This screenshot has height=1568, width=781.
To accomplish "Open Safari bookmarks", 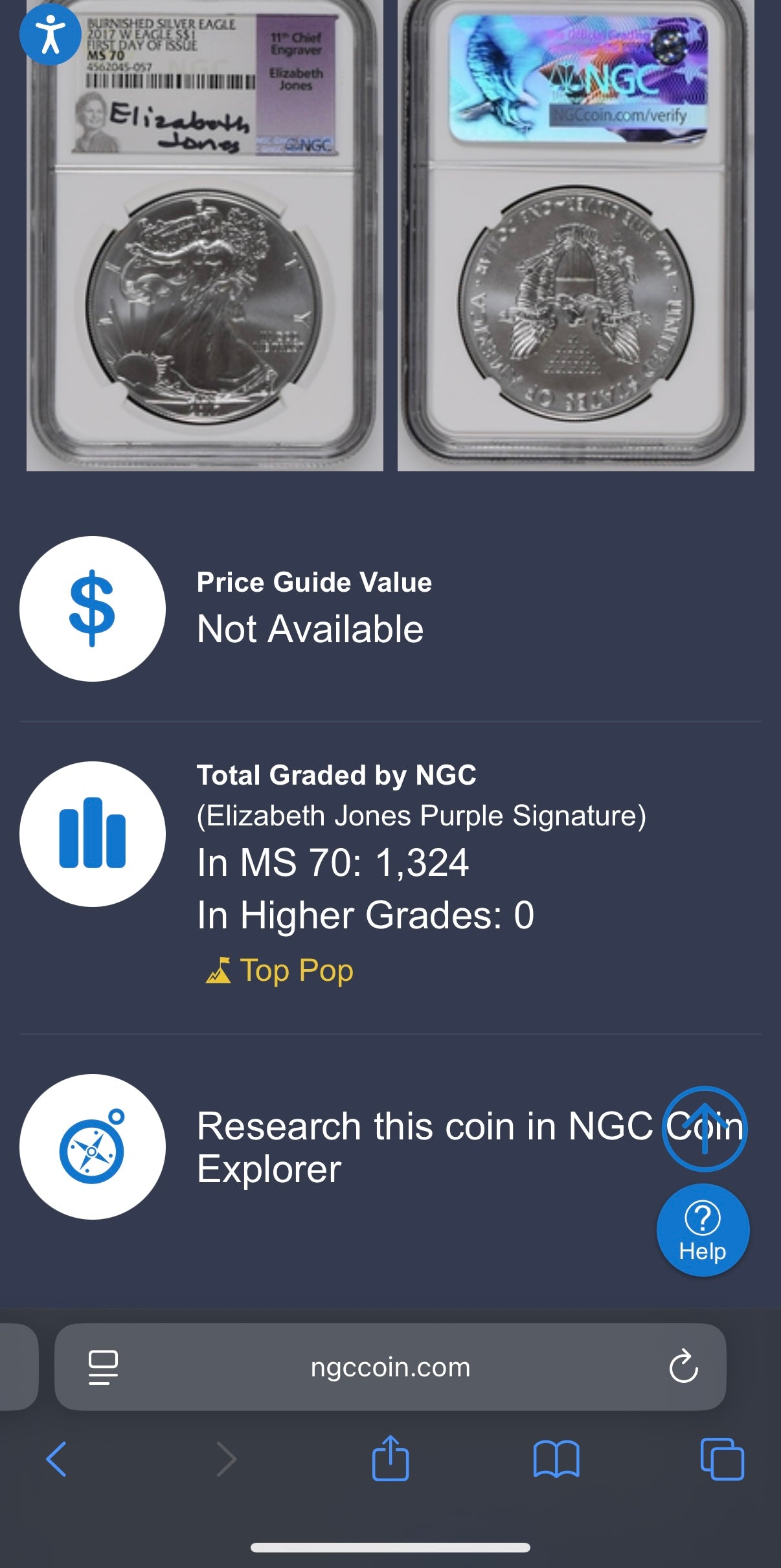I will pyautogui.click(x=556, y=1459).
